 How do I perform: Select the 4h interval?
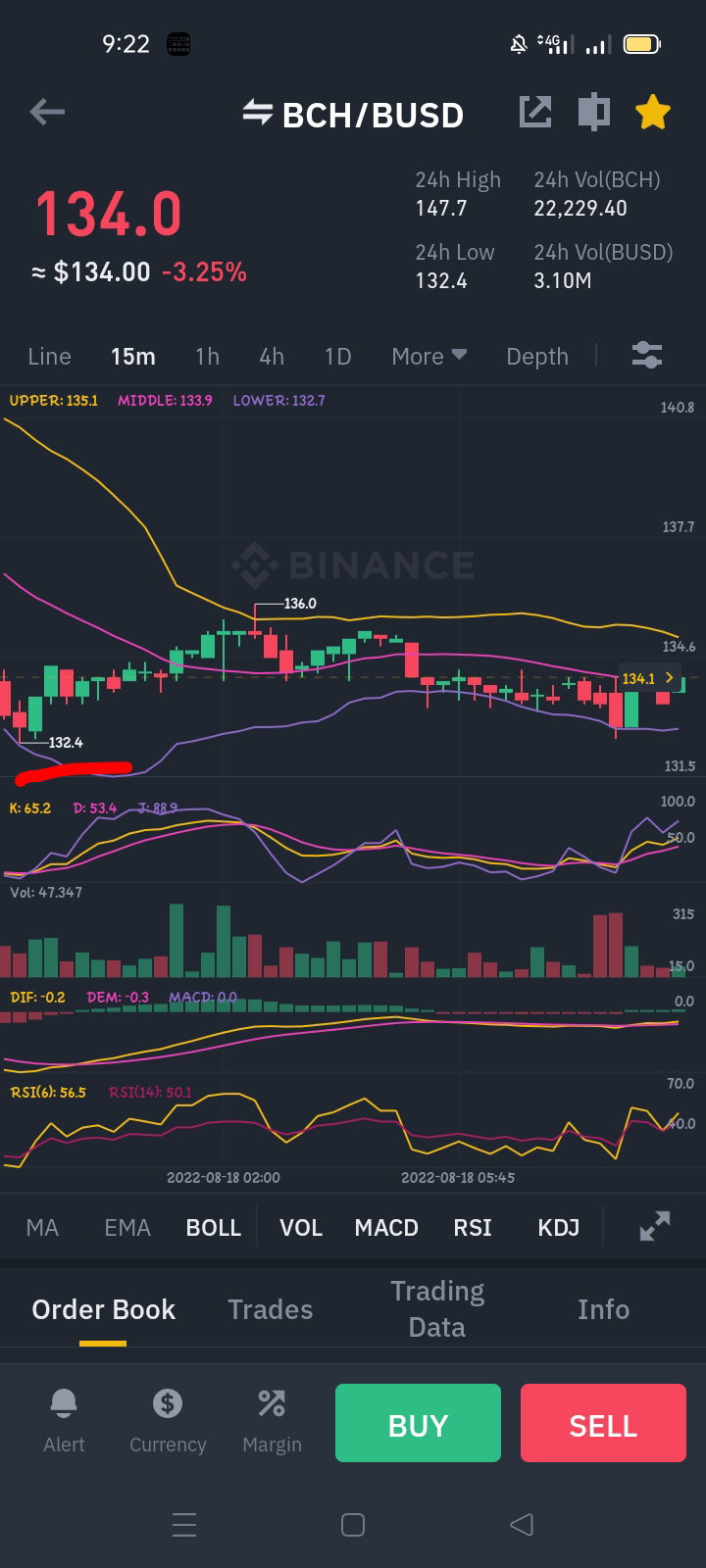tap(272, 356)
